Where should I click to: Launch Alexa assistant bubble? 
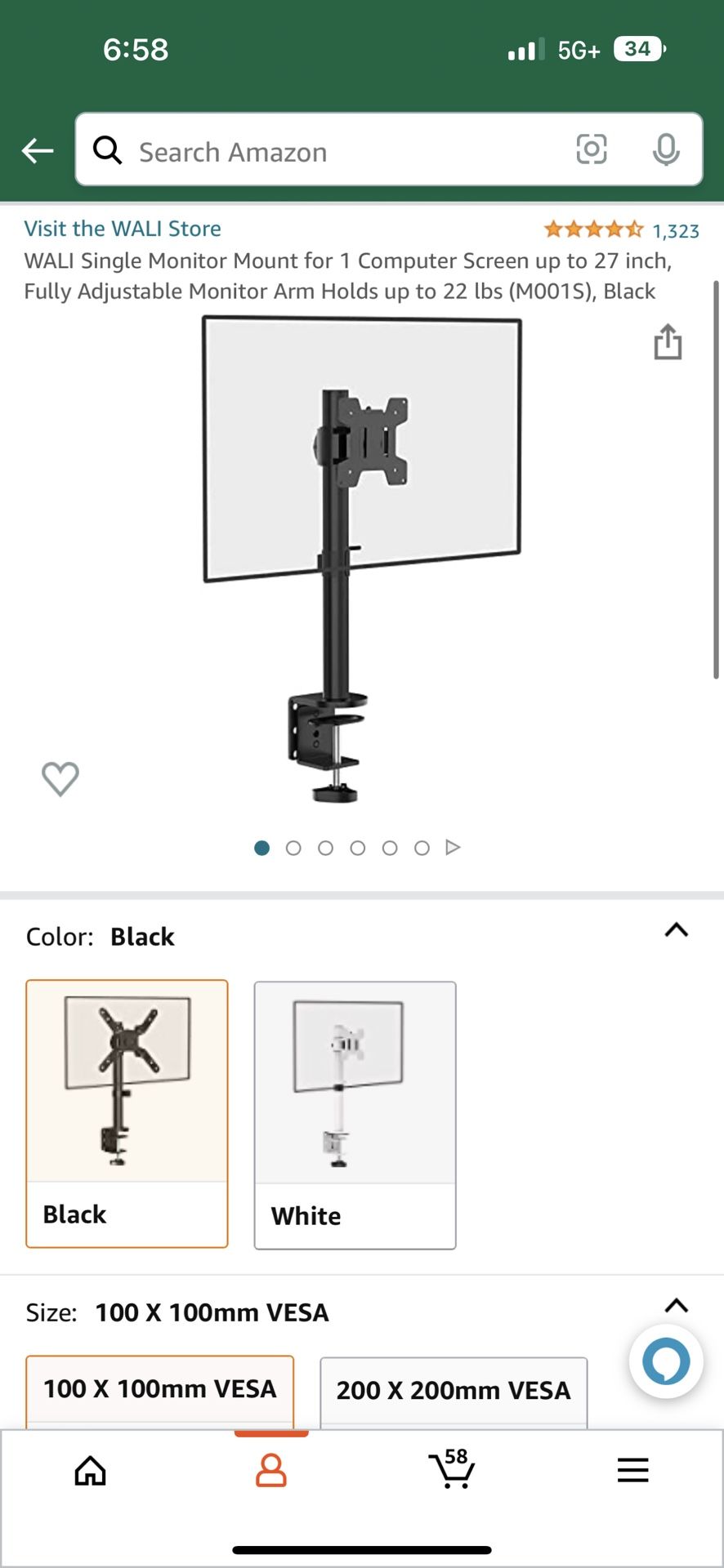pyautogui.click(x=666, y=1361)
